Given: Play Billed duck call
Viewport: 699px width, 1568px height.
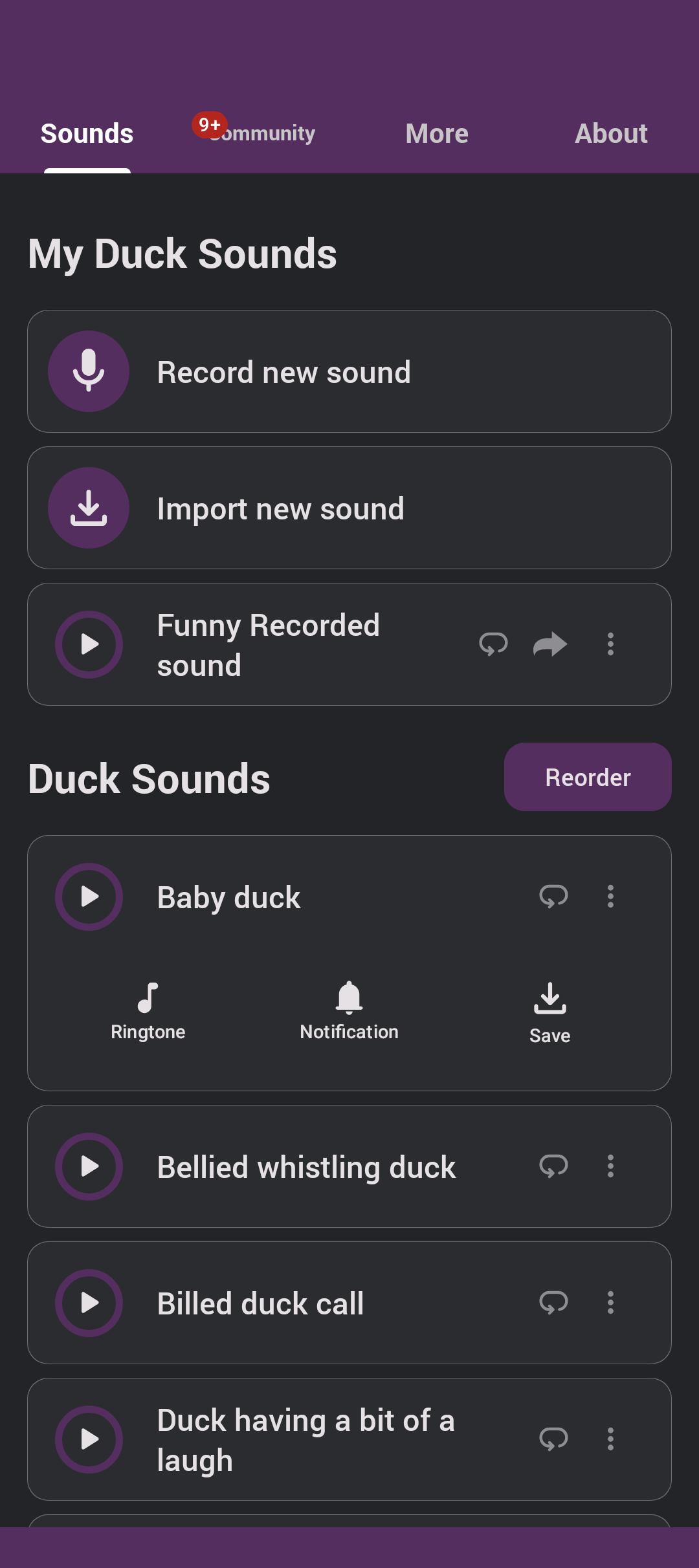Looking at the screenshot, I should [x=89, y=1303].
